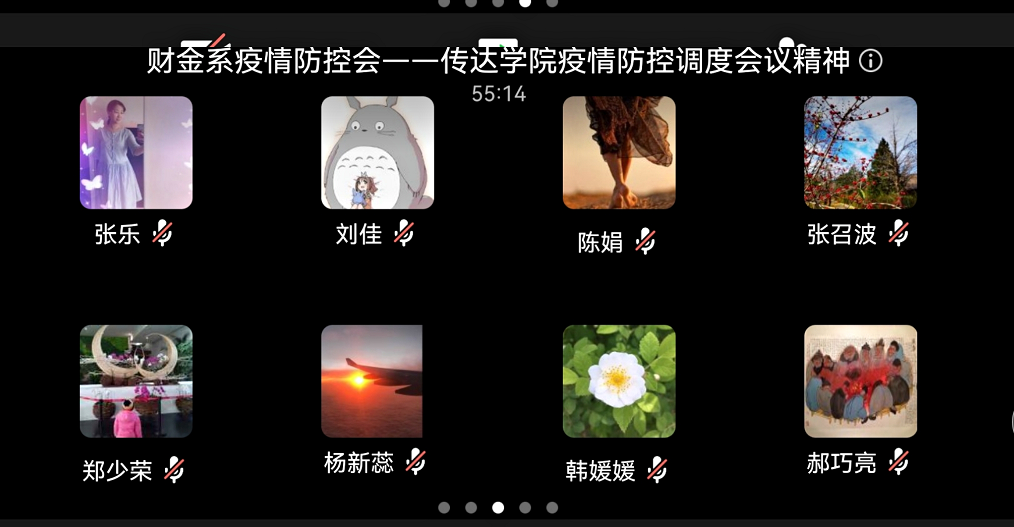Open 郑少荣's participant tile

[136, 381]
